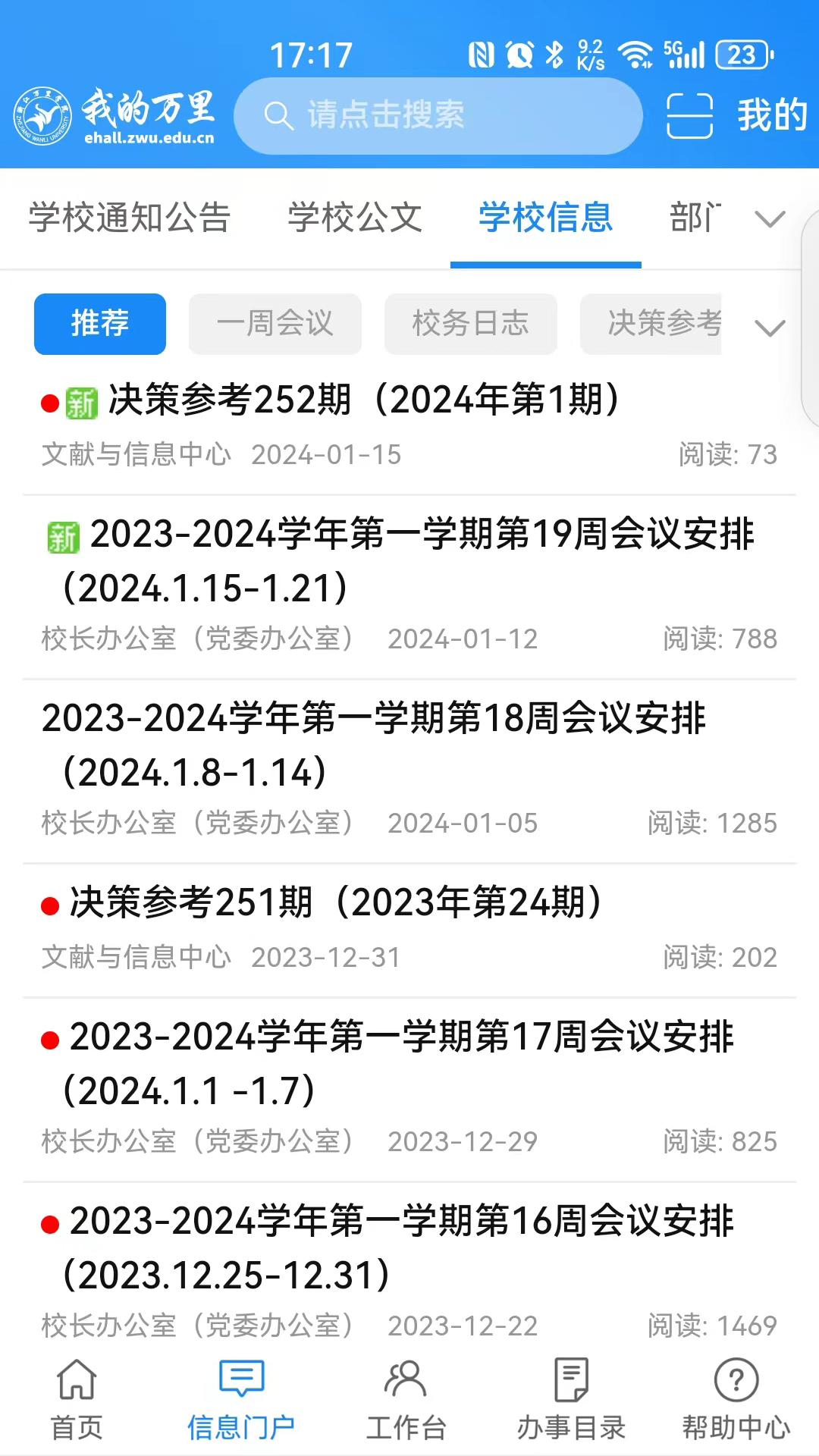Select the 推荐 filter chip
The height and width of the screenshot is (1456, 819).
tap(99, 324)
